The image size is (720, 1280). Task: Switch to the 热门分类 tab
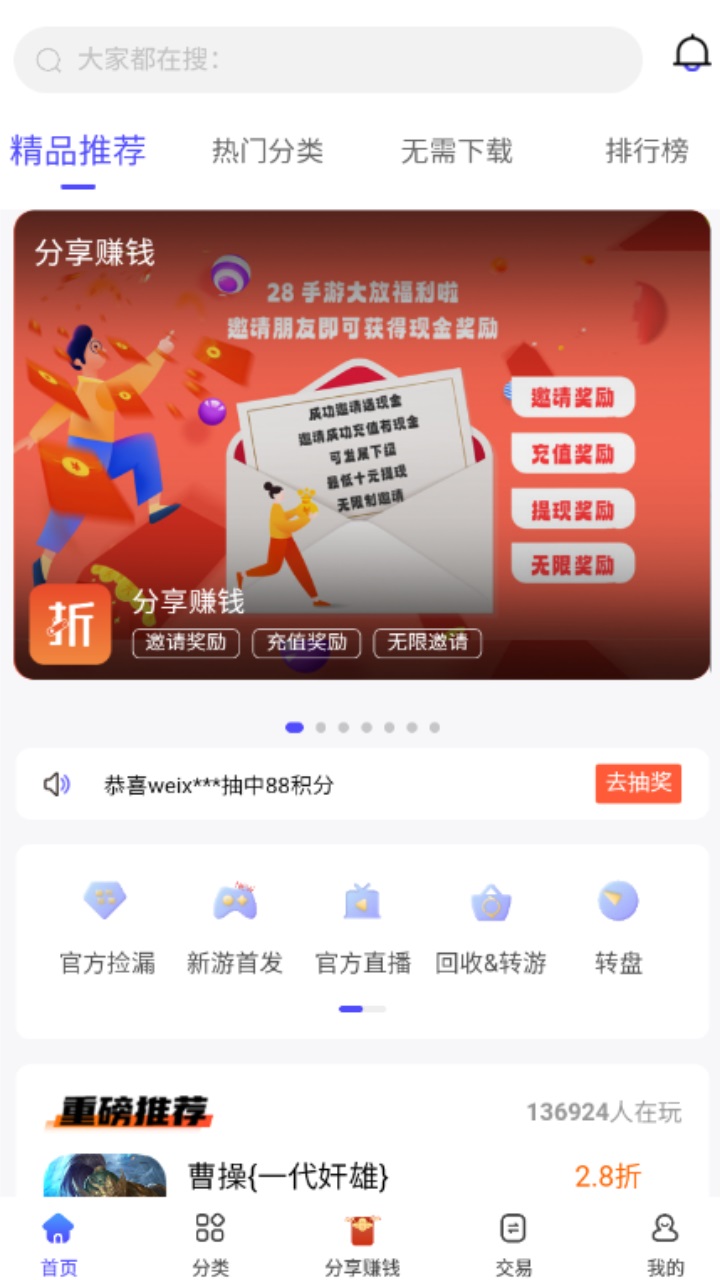267,152
